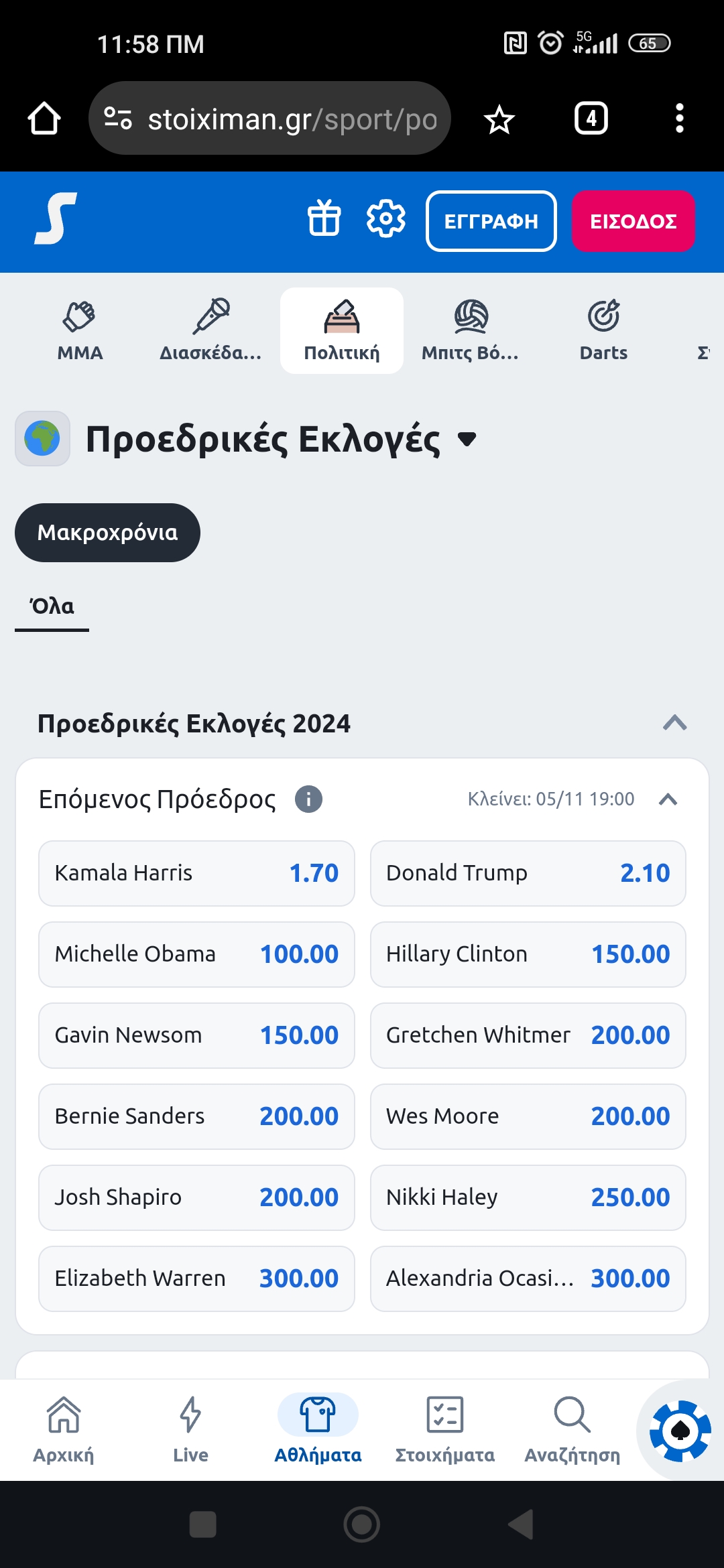Collapse the Προεδρικές Εκλογές 2024 section
The height and width of the screenshot is (1568, 724).
[x=674, y=723]
